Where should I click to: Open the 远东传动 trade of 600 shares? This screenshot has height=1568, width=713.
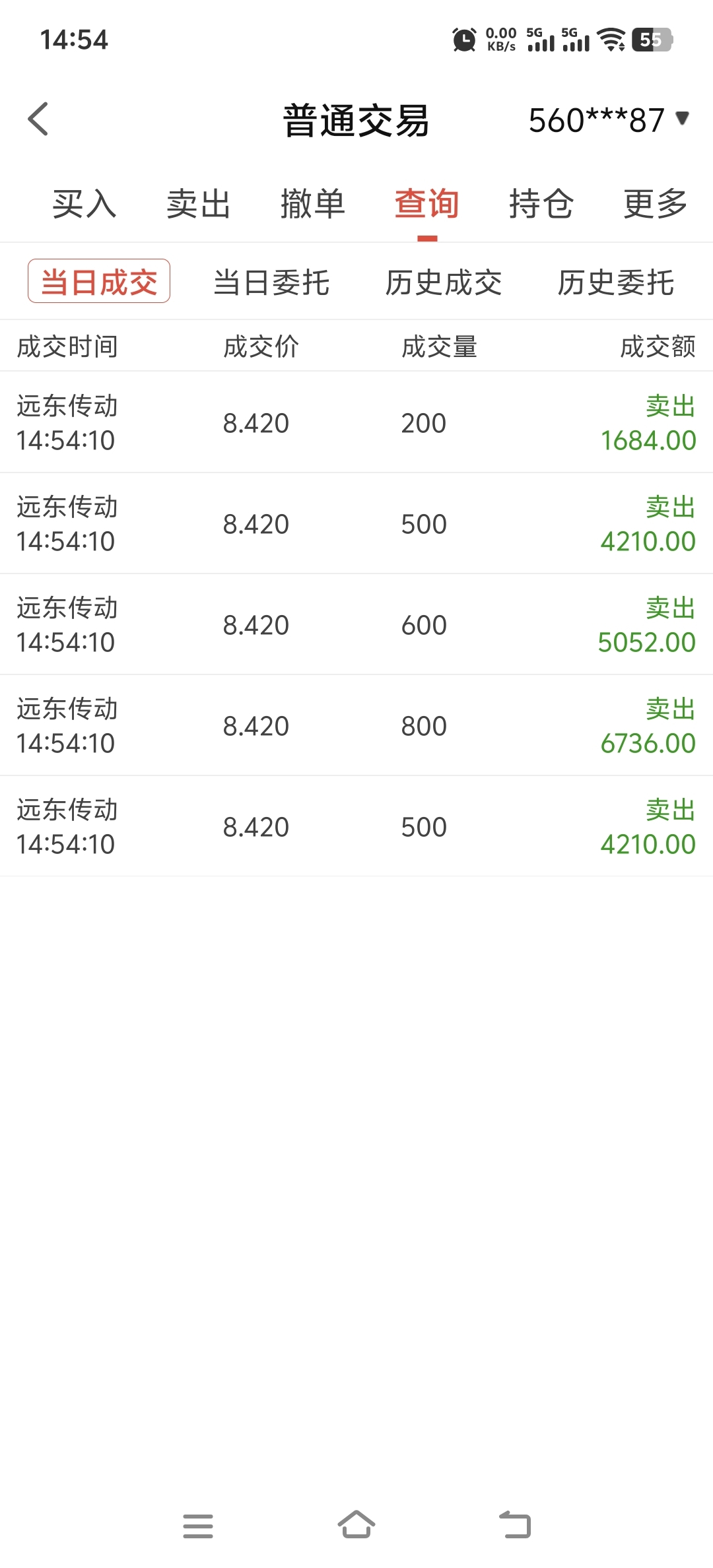356,624
